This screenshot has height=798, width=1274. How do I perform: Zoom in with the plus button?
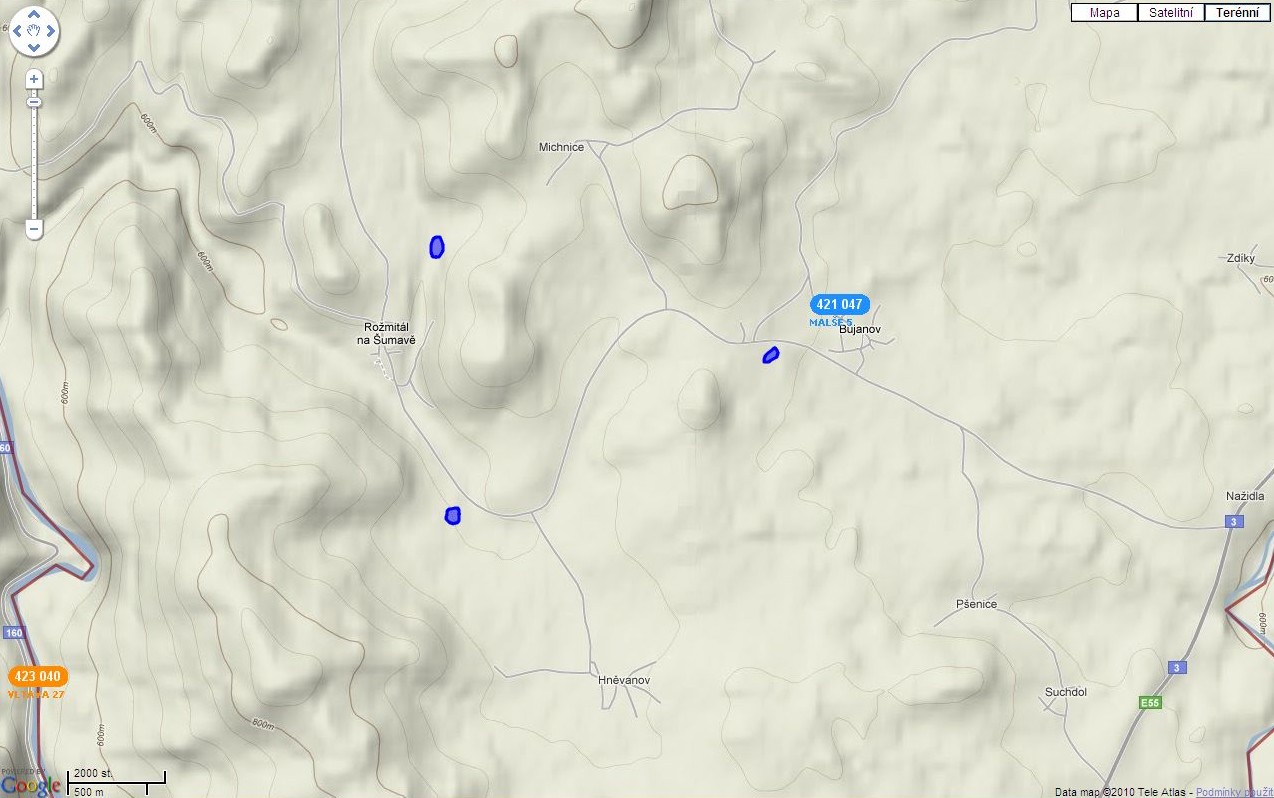34,79
